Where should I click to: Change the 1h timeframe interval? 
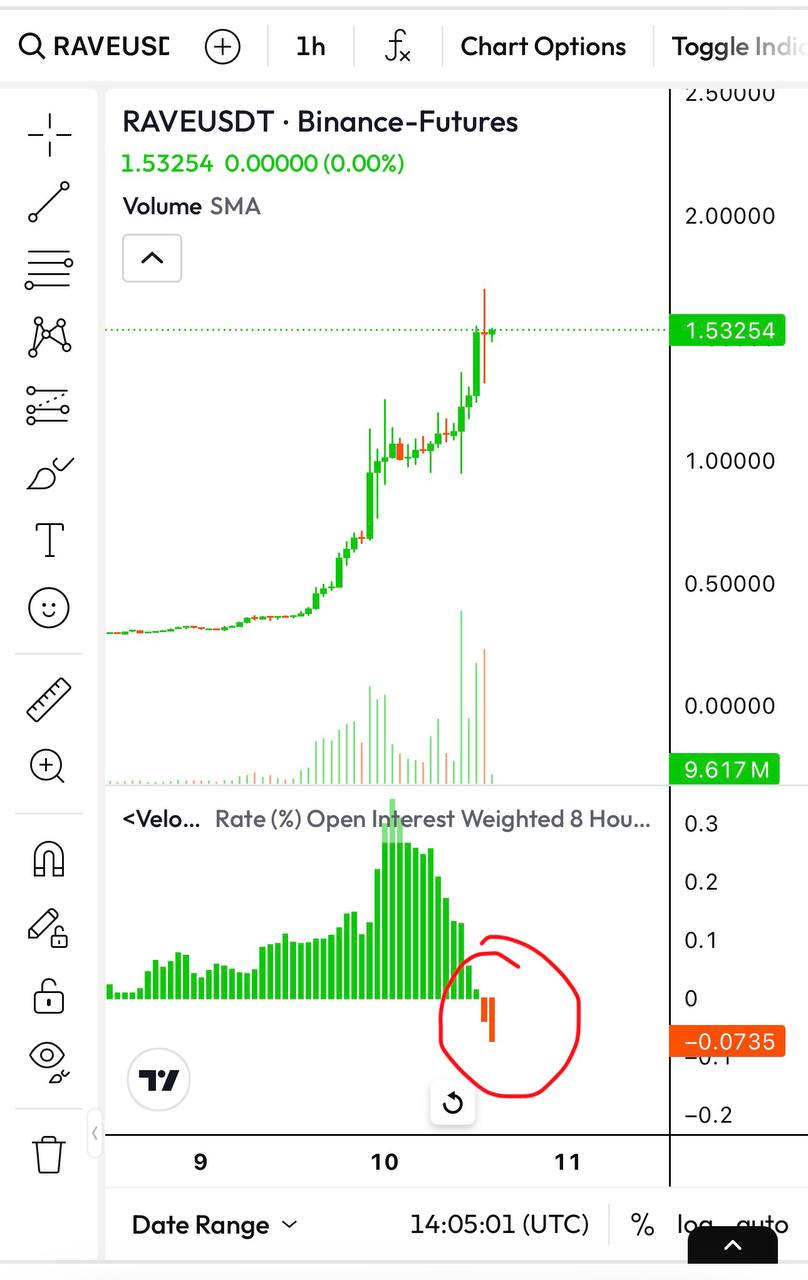(x=311, y=46)
